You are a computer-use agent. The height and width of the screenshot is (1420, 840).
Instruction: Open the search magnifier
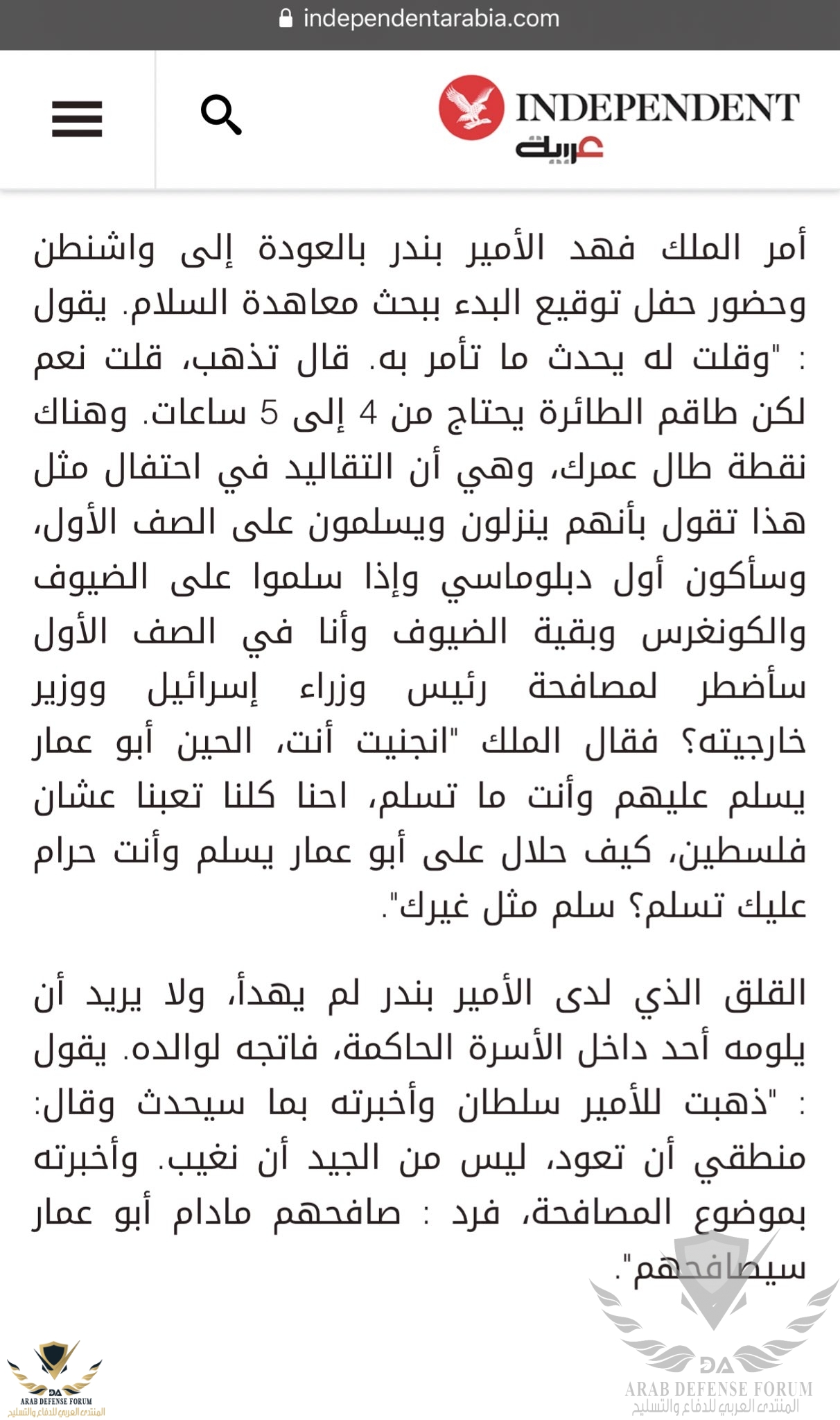click(x=221, y=115)
